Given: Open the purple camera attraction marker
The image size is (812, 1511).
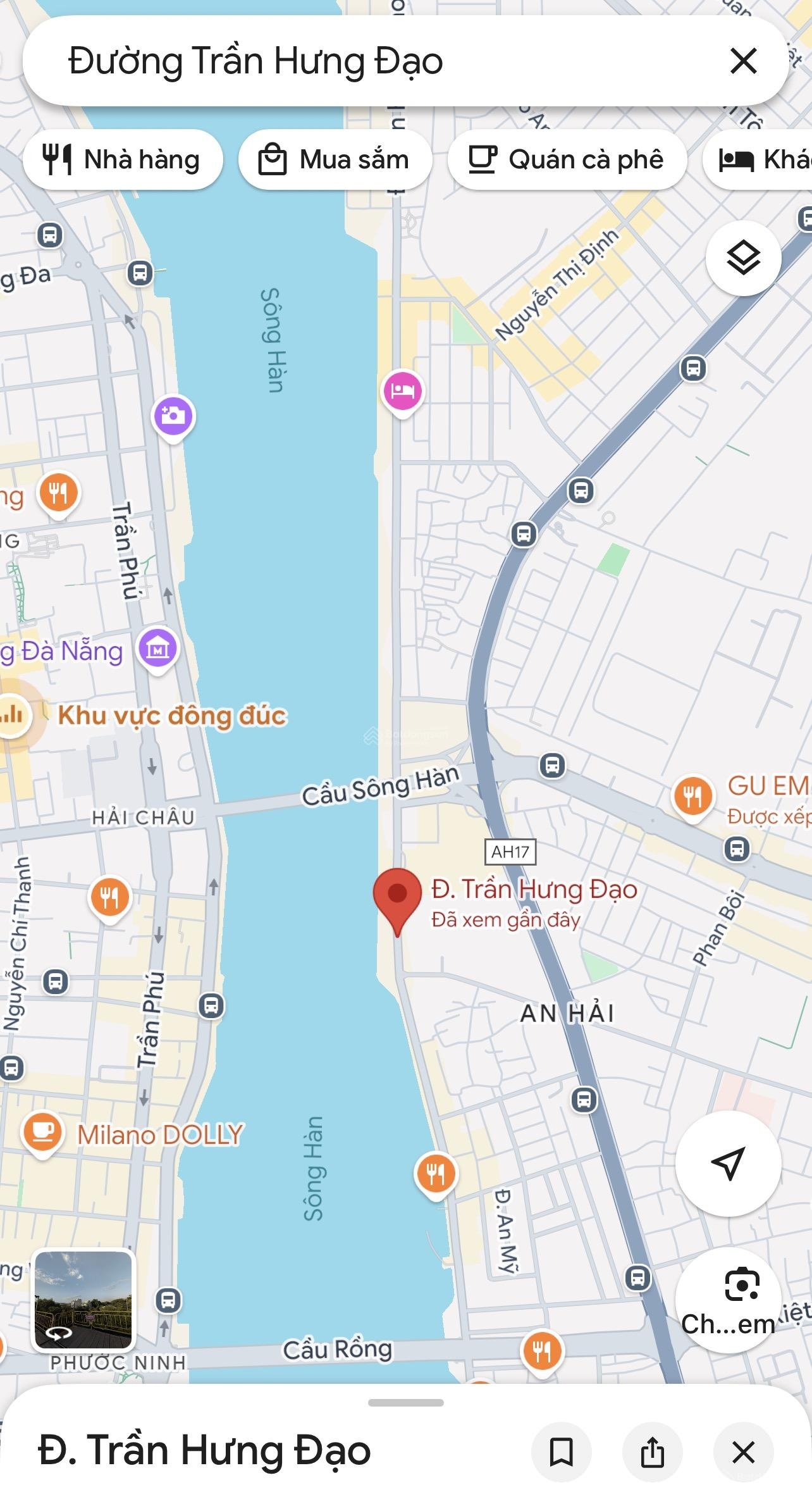Looking at the screenshot, I should [173, 416].
